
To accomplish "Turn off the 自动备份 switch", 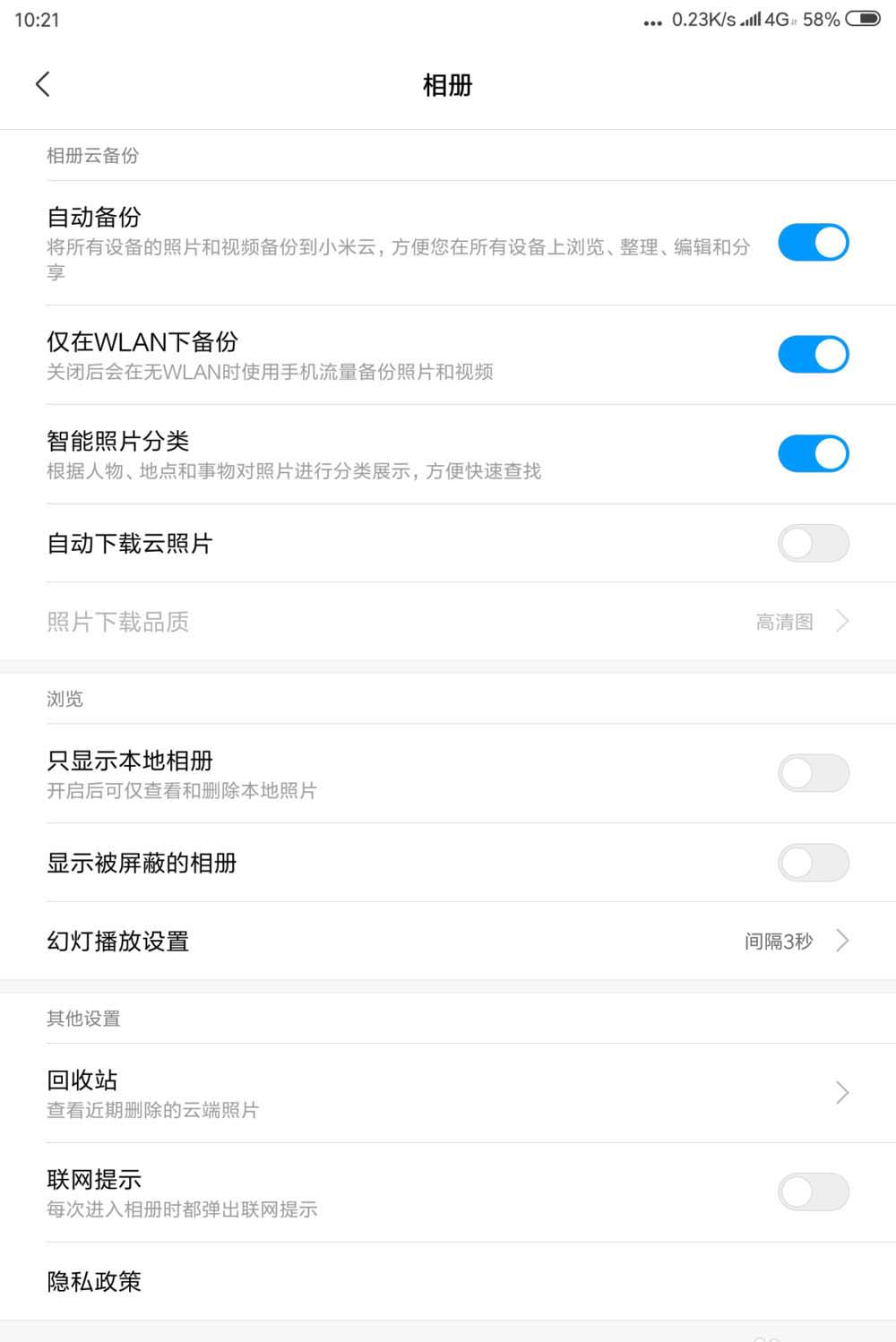I will coord(813,243).
